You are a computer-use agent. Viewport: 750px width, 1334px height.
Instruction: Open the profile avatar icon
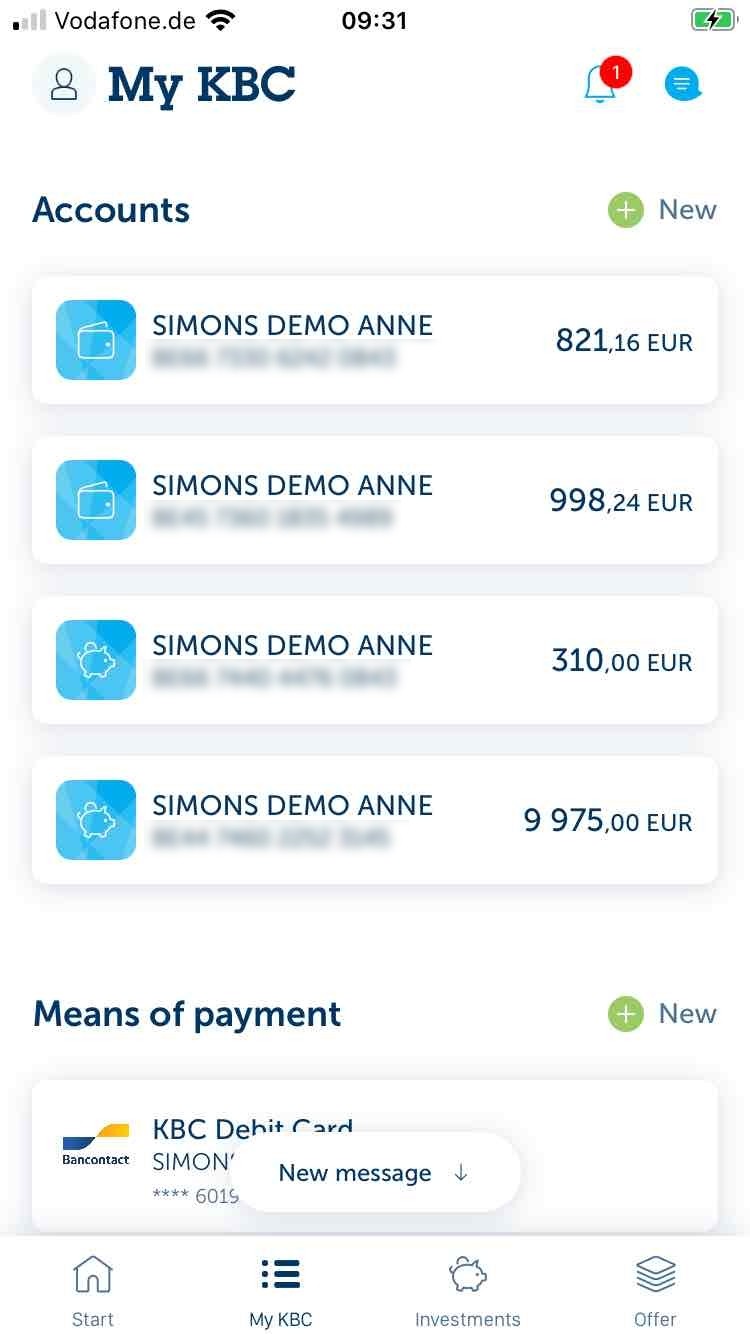(x=64, y=84)
